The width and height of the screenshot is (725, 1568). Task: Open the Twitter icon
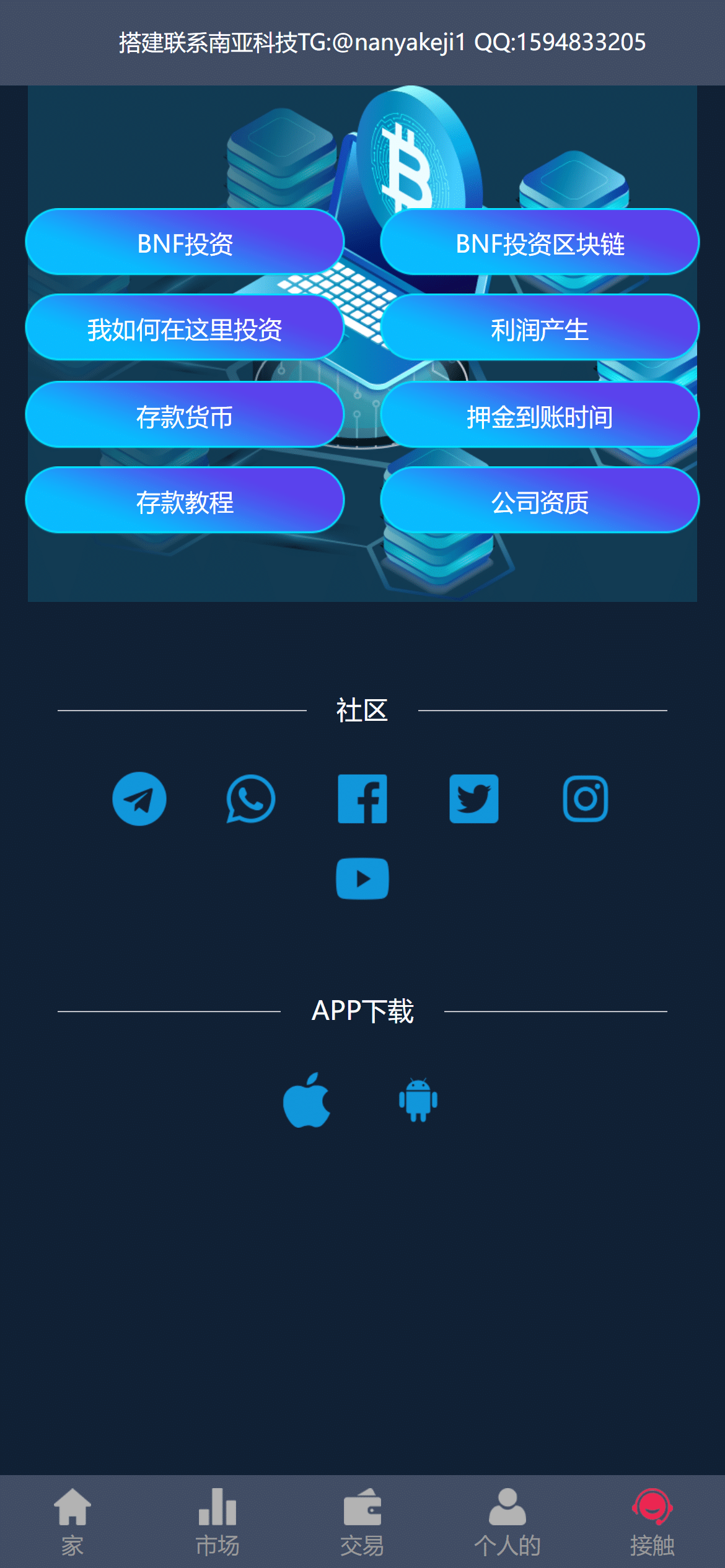(x=474, y=799)
